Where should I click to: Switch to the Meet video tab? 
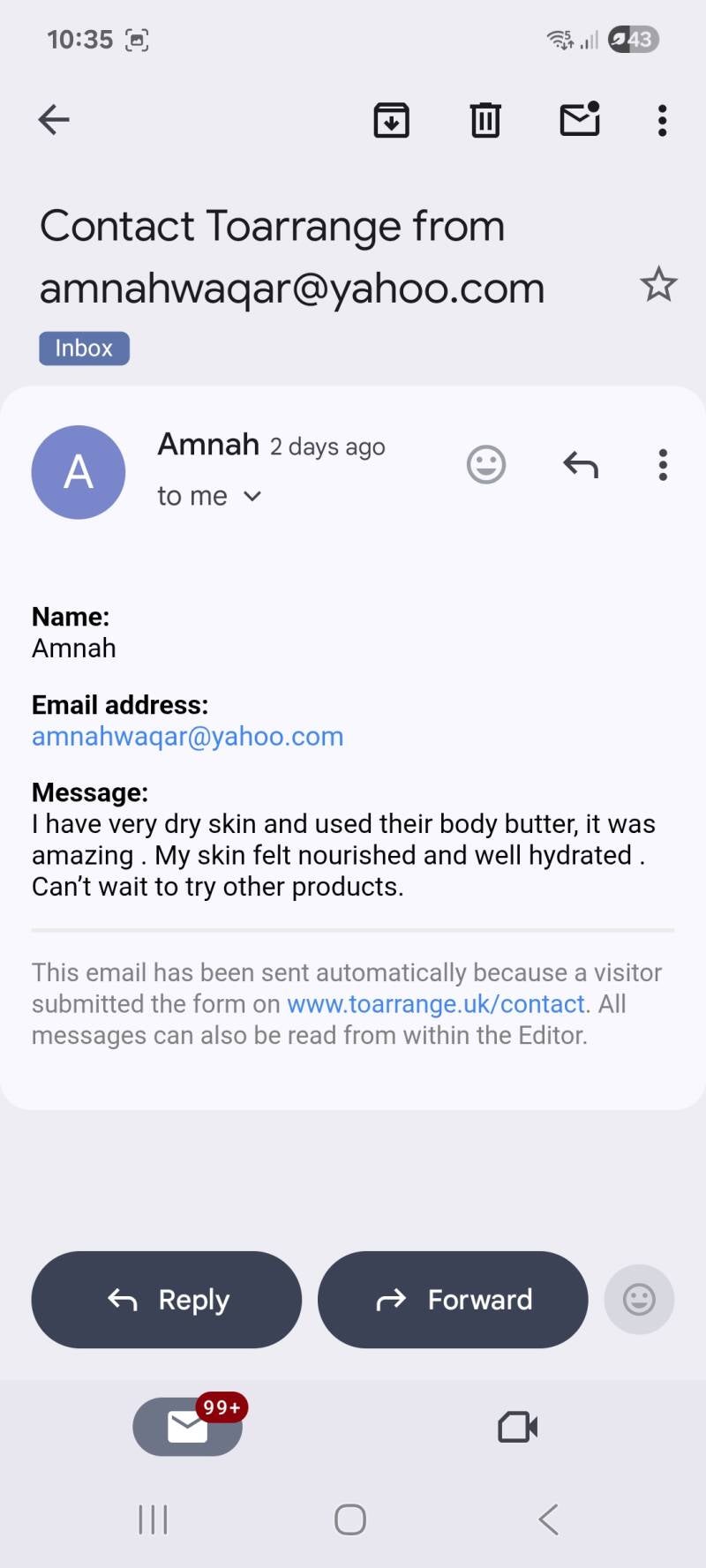click(518, 1426)
